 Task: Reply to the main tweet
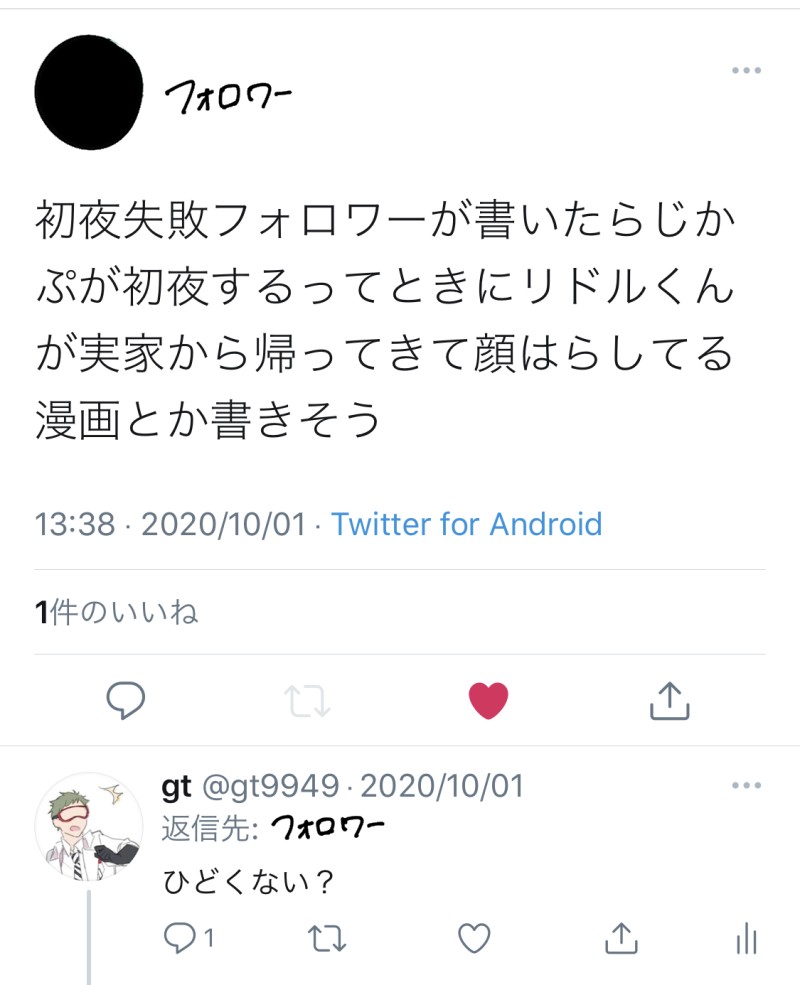(126, 700)
